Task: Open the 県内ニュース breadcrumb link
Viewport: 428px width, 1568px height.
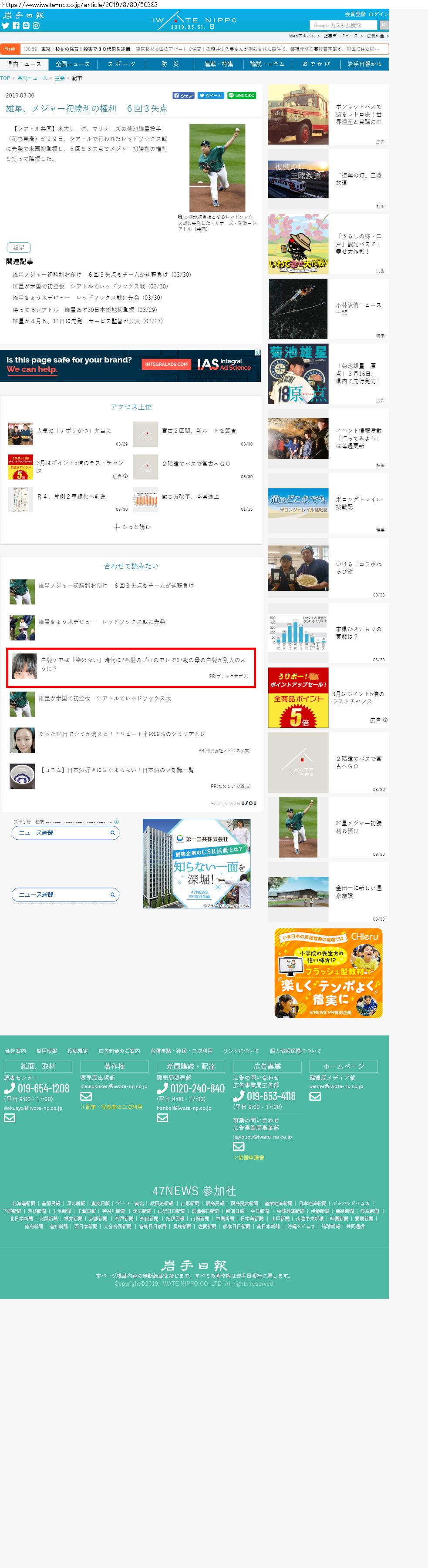Action: [32, 78]
